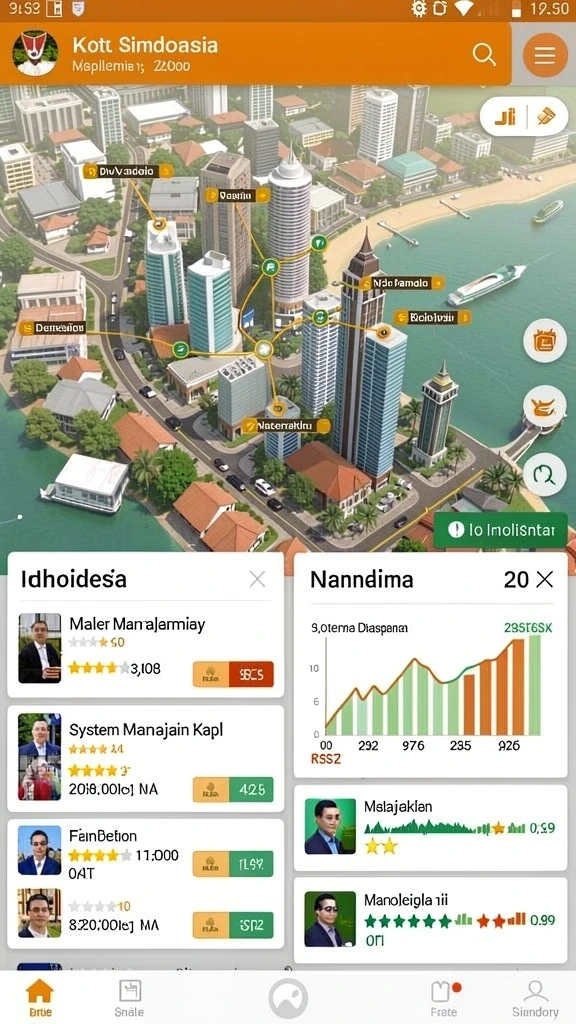576x1024 pixels.
Task: Tap the green Io Imolisntar button
Action: [x=500, y=530]
